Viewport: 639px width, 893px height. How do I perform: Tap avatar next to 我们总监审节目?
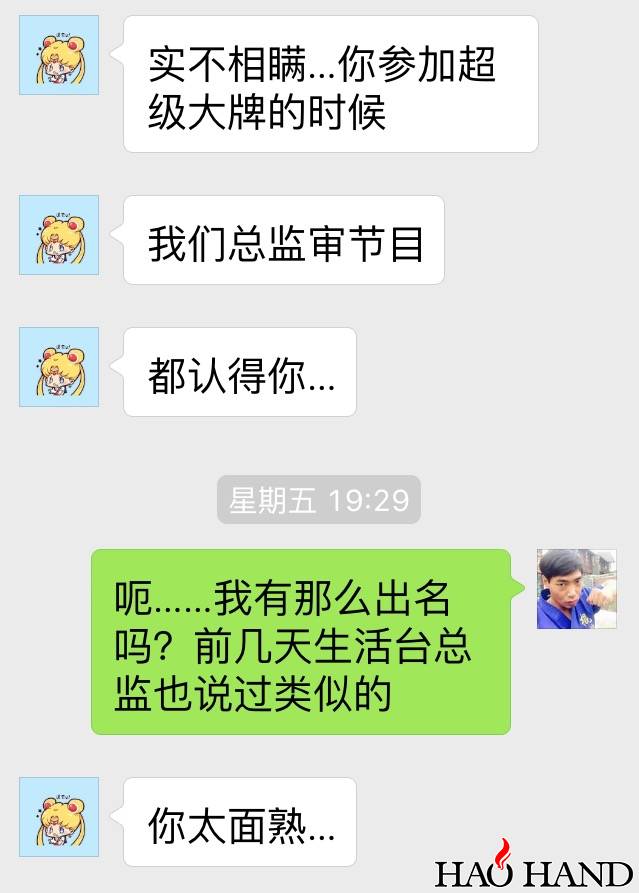click(59, 235)
